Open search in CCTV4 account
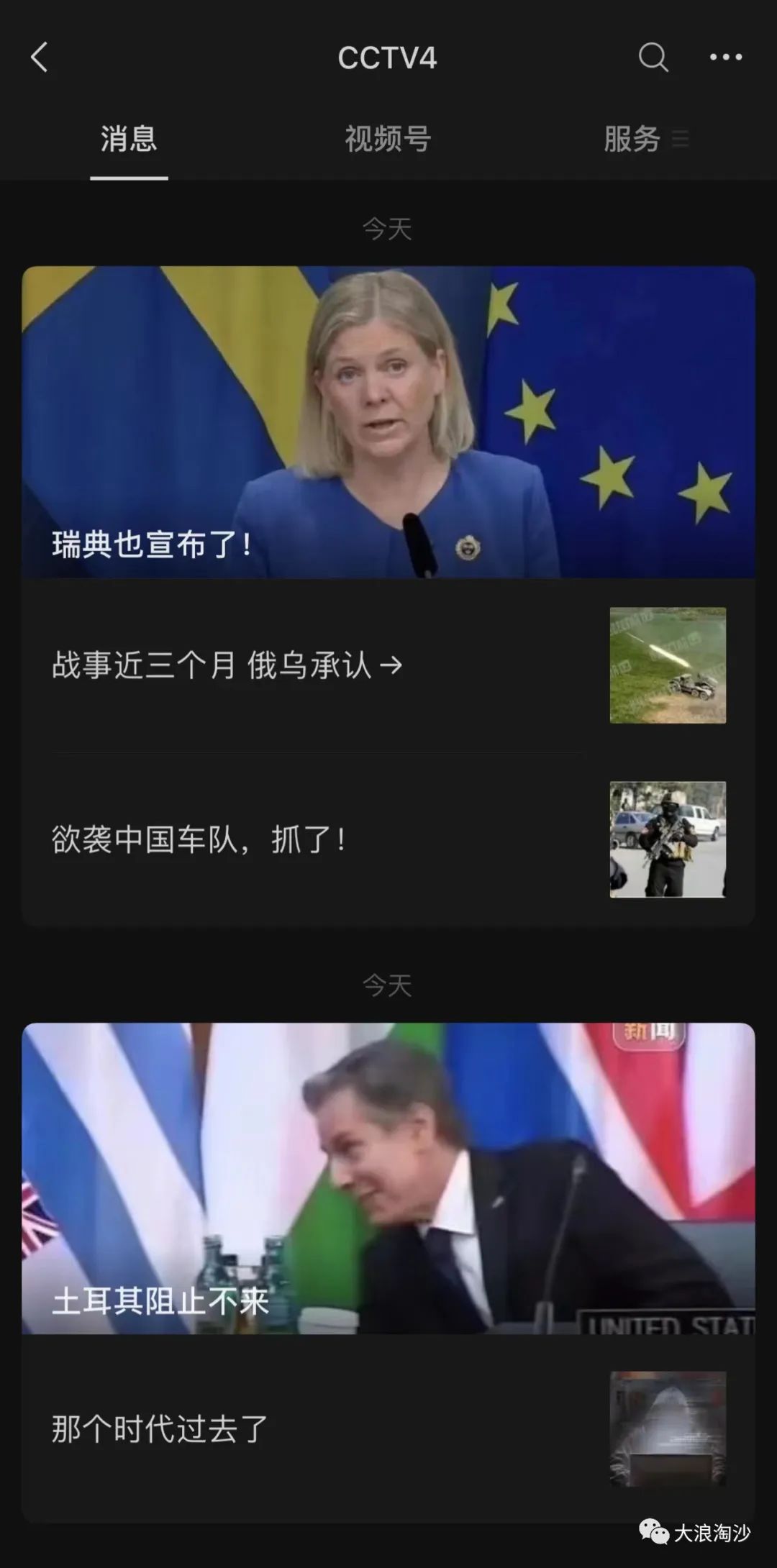The image size is (777, 1568). tap(653, 58)
